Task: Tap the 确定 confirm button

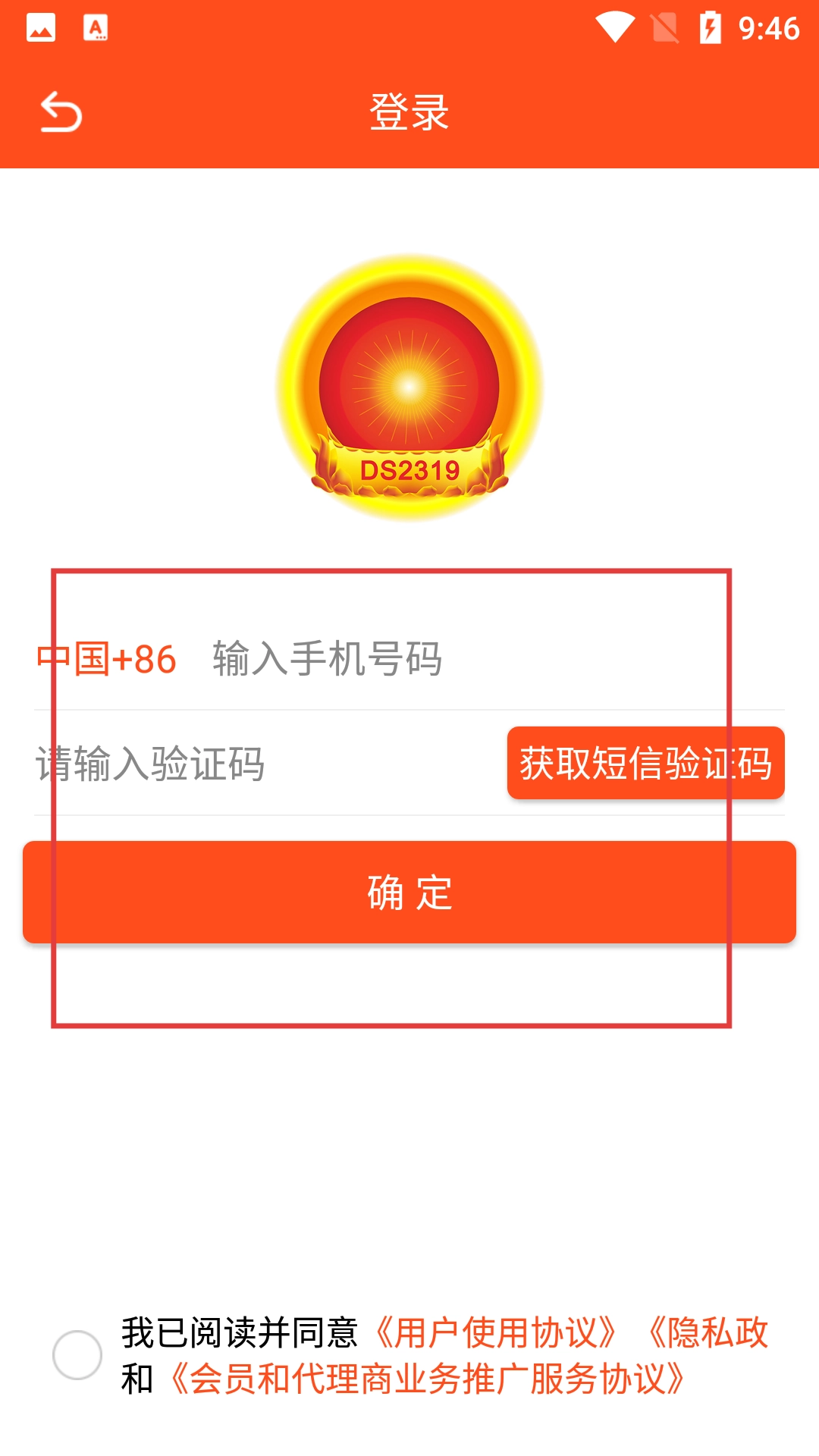Action: click(409, 893)
